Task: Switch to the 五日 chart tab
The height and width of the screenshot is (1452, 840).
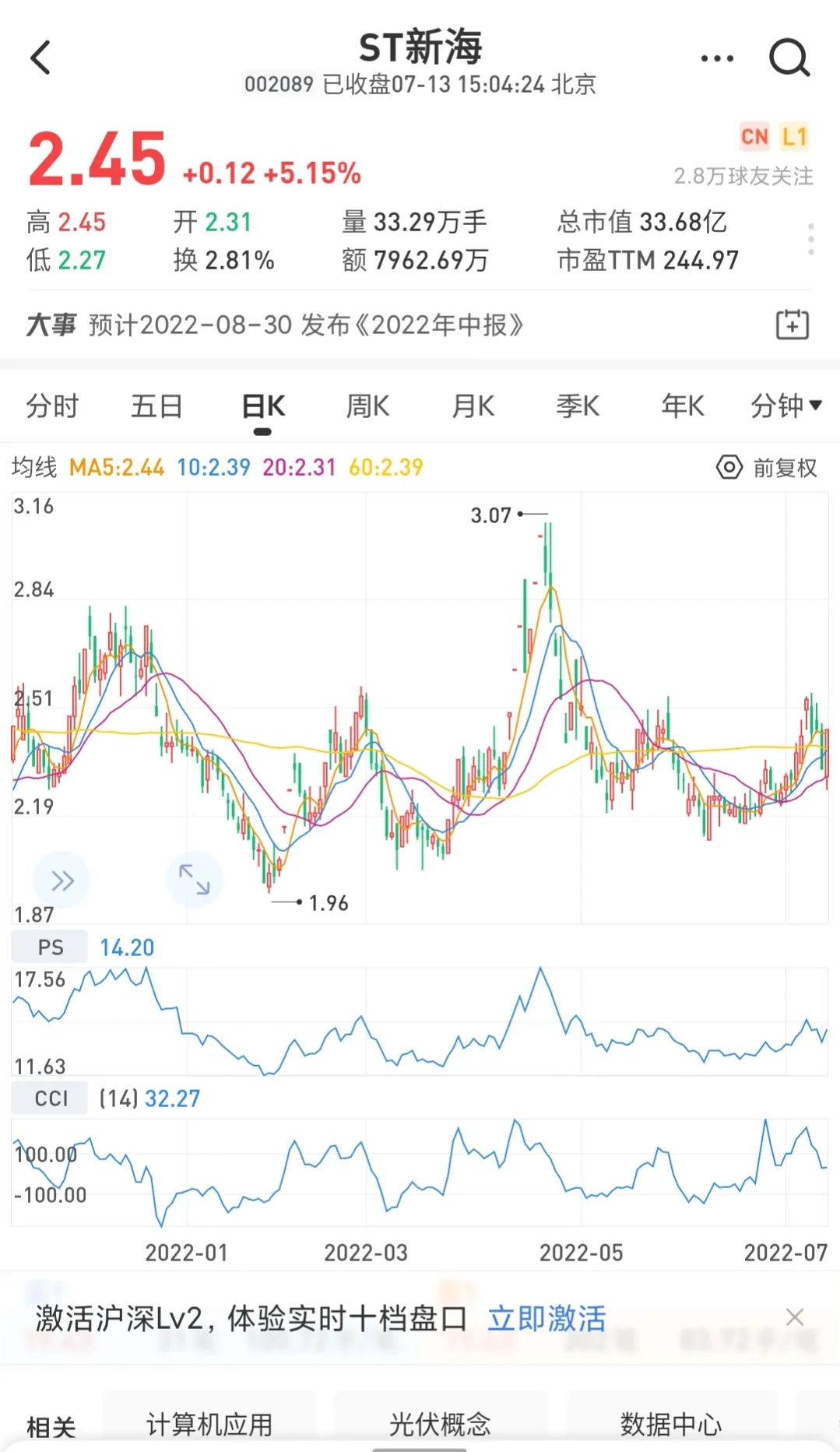Action: click(x=156, y=406)
